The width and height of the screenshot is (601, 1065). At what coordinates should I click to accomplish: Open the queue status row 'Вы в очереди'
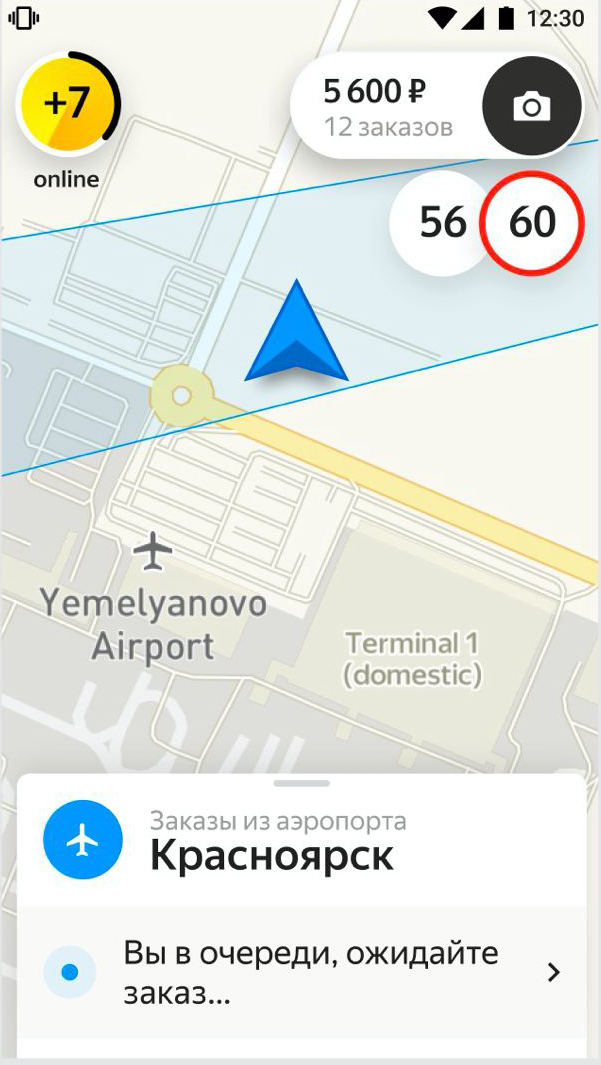tap(300, 972)
